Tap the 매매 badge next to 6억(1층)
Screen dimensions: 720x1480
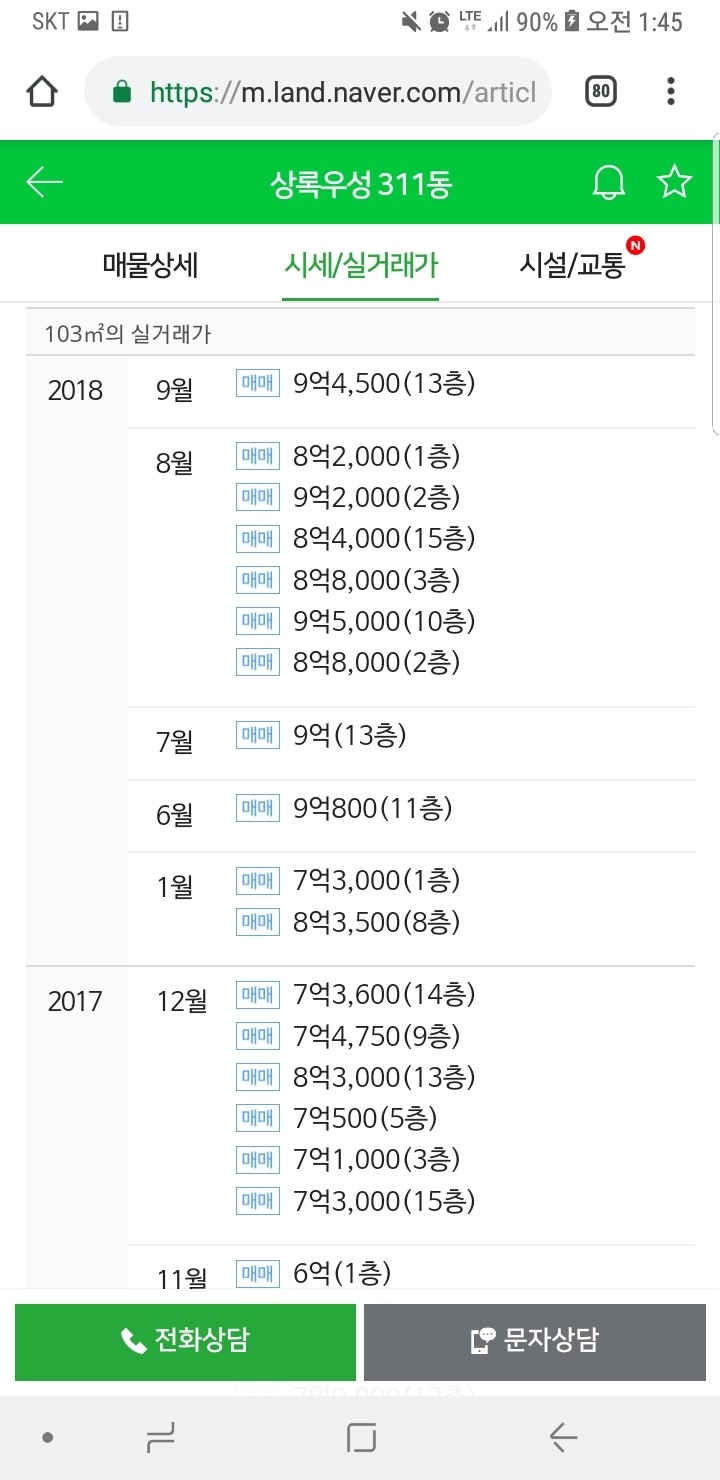pos(257,1270)
